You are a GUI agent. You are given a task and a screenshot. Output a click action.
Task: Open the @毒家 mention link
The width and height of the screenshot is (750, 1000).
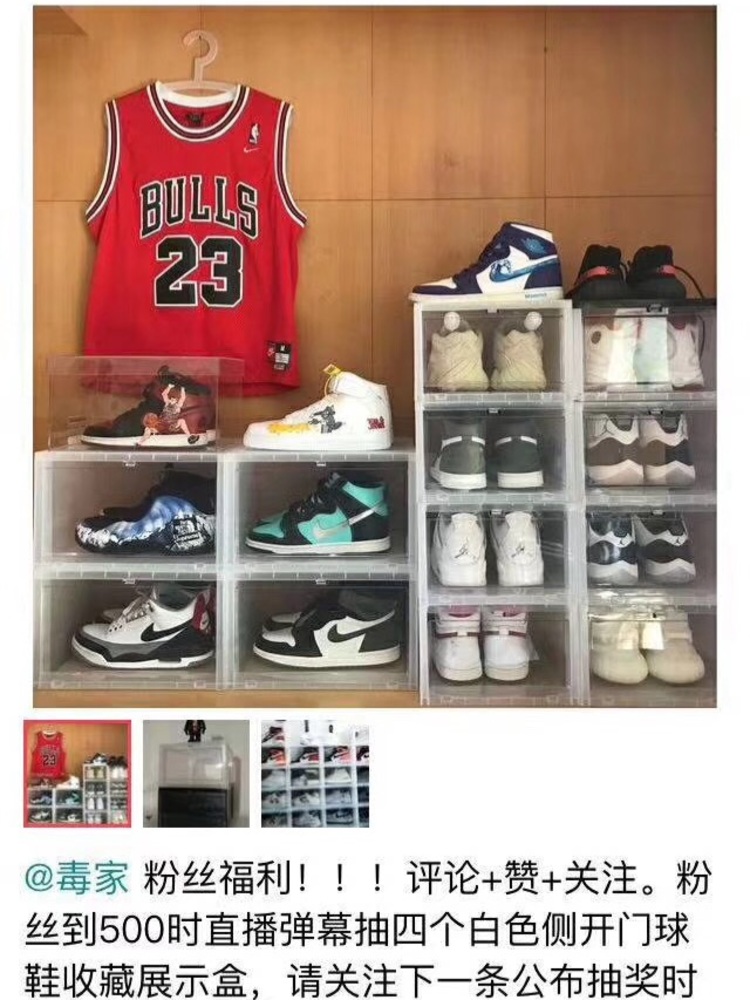click(78, 881)
